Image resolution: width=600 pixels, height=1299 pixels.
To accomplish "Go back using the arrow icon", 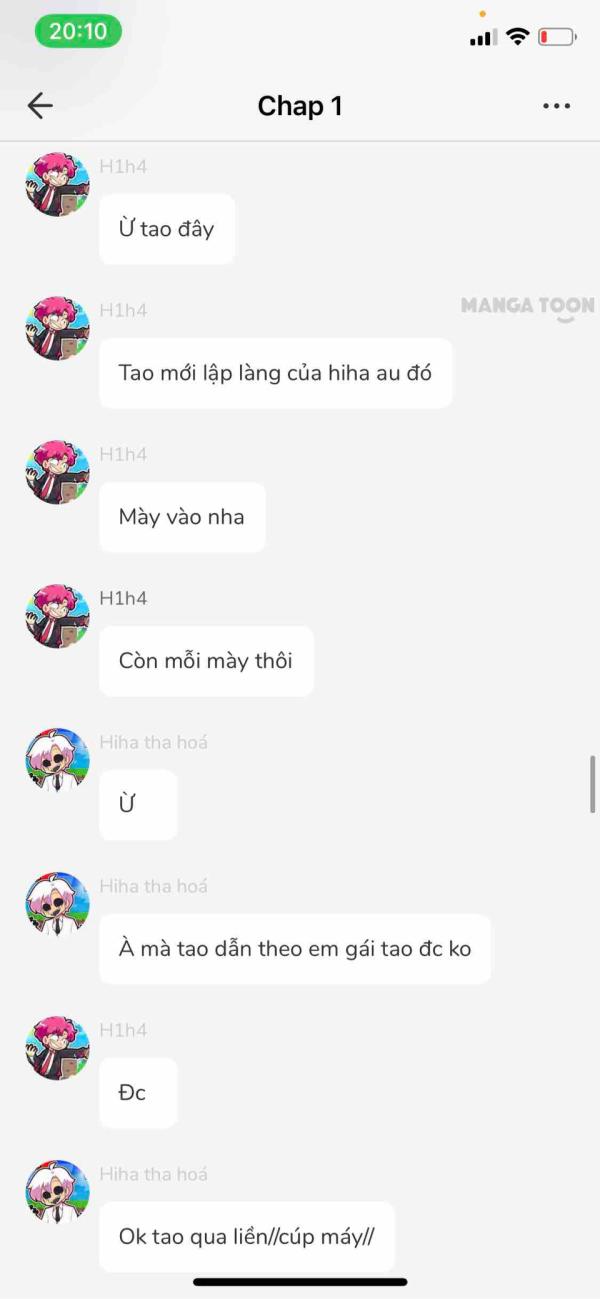I will 40,106.
